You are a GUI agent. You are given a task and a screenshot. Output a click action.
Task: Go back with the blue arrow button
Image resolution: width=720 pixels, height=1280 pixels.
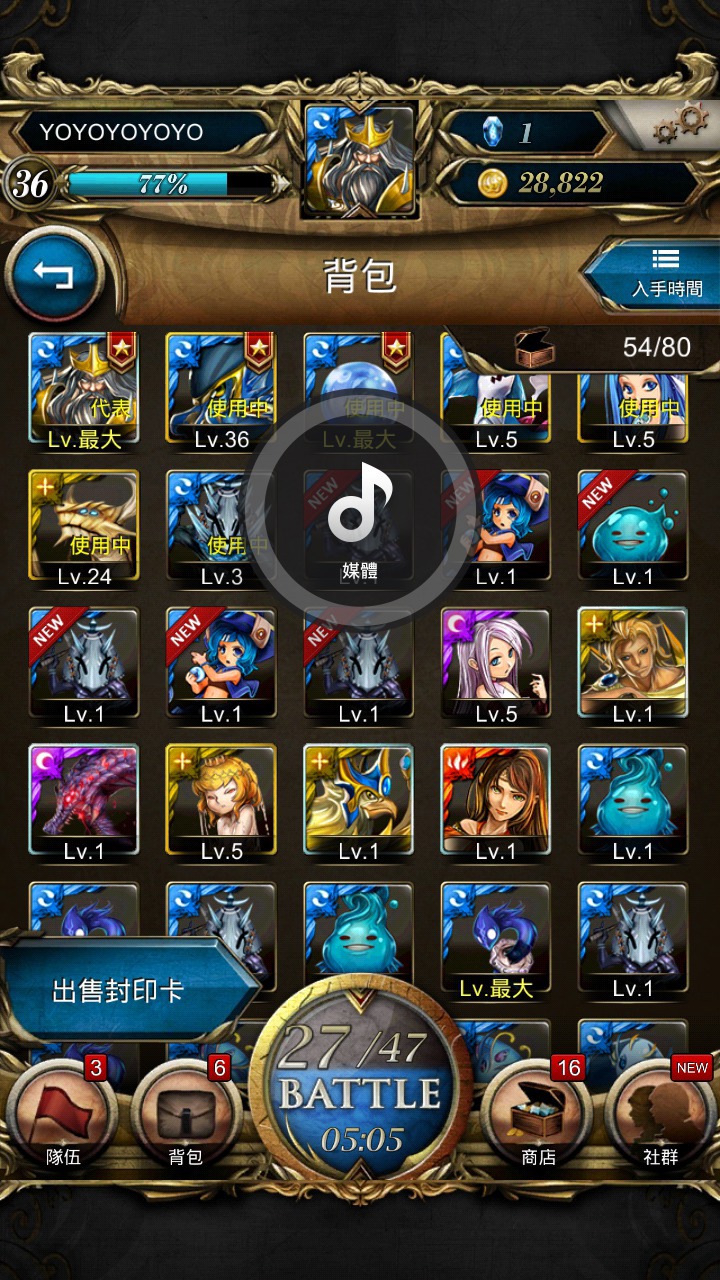55,274
